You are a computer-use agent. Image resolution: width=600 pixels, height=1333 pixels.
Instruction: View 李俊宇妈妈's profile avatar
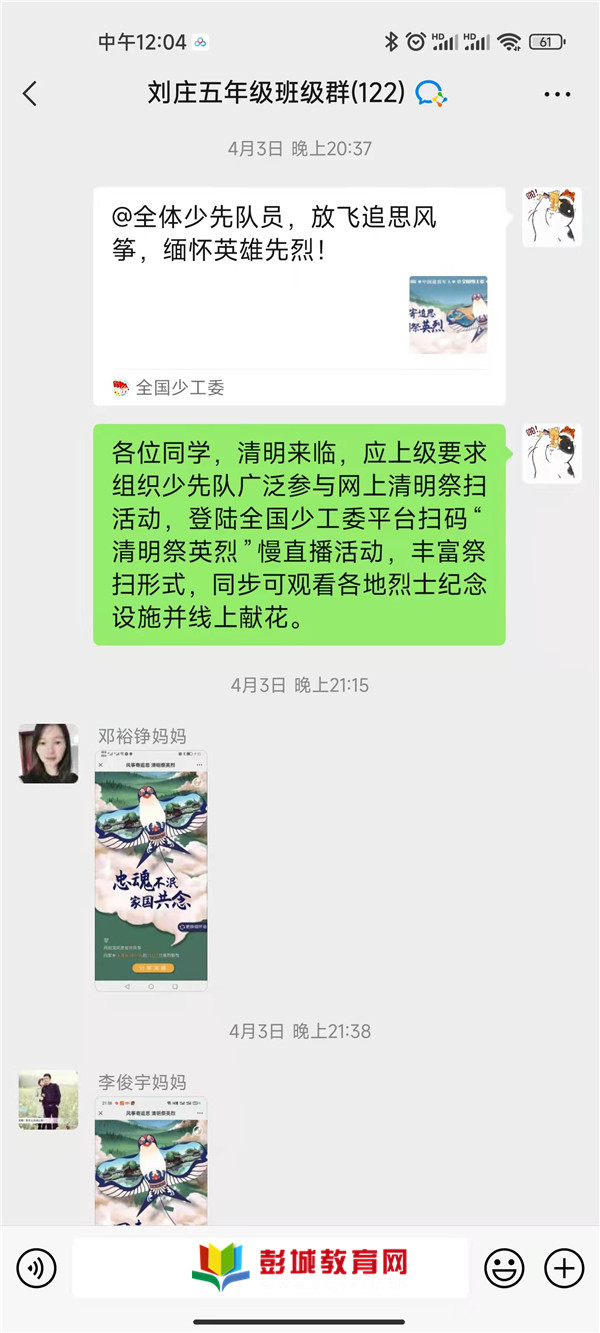pyautogui.click(x=48, y=1100)
